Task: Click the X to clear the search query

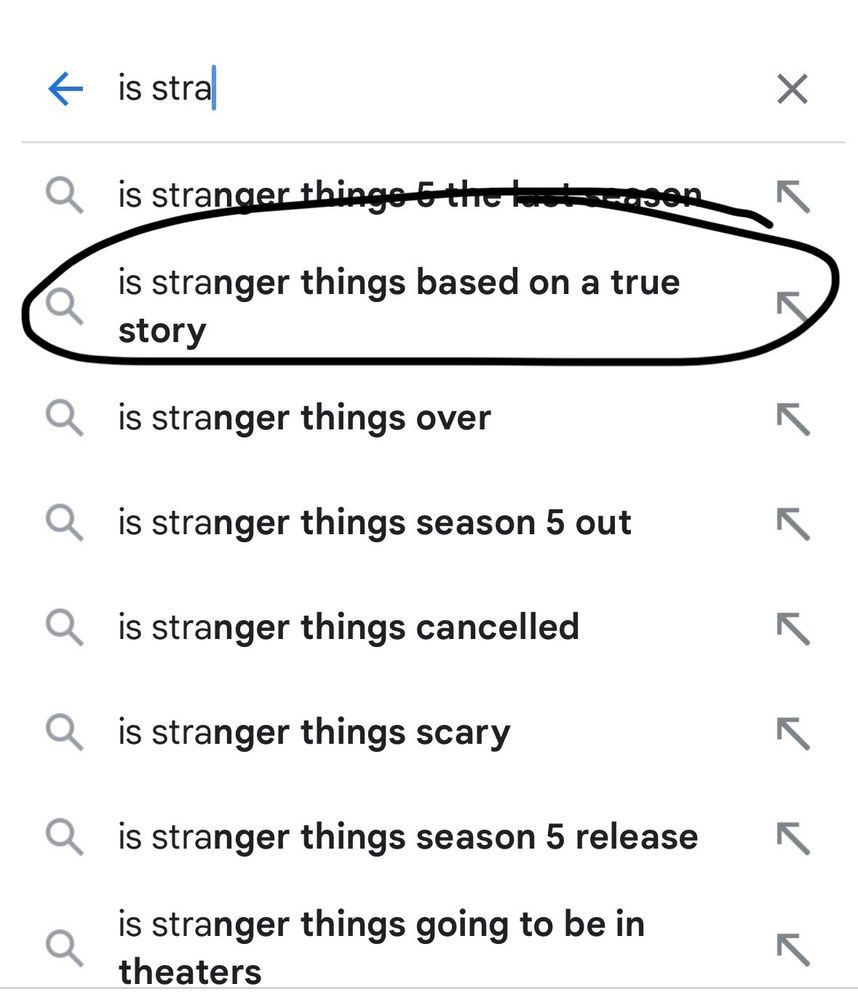Action: click(x=793, y=89)
